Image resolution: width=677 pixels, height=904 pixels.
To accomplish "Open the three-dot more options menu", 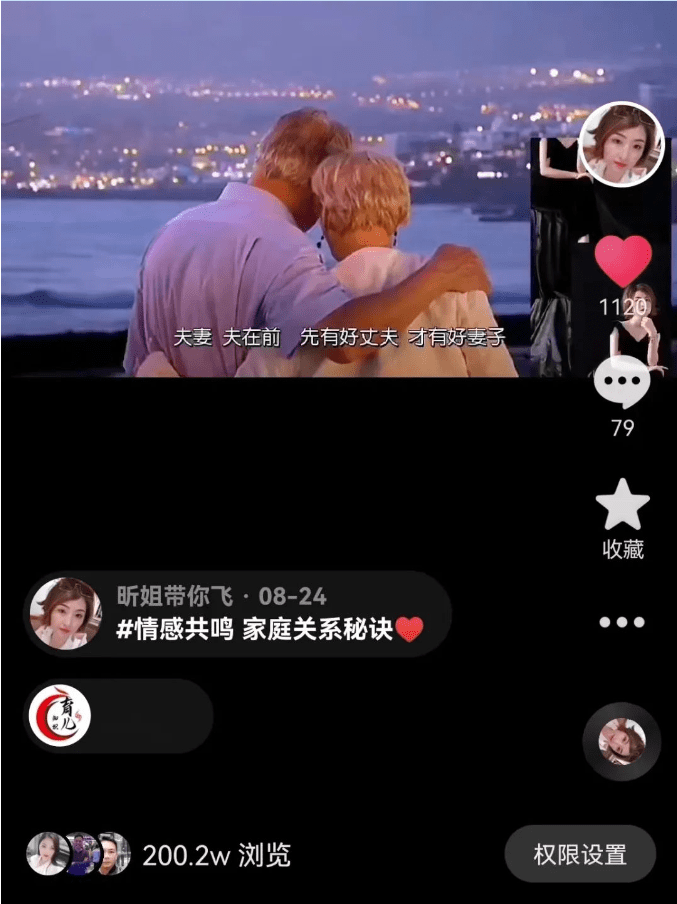I will tap(622, 622).
